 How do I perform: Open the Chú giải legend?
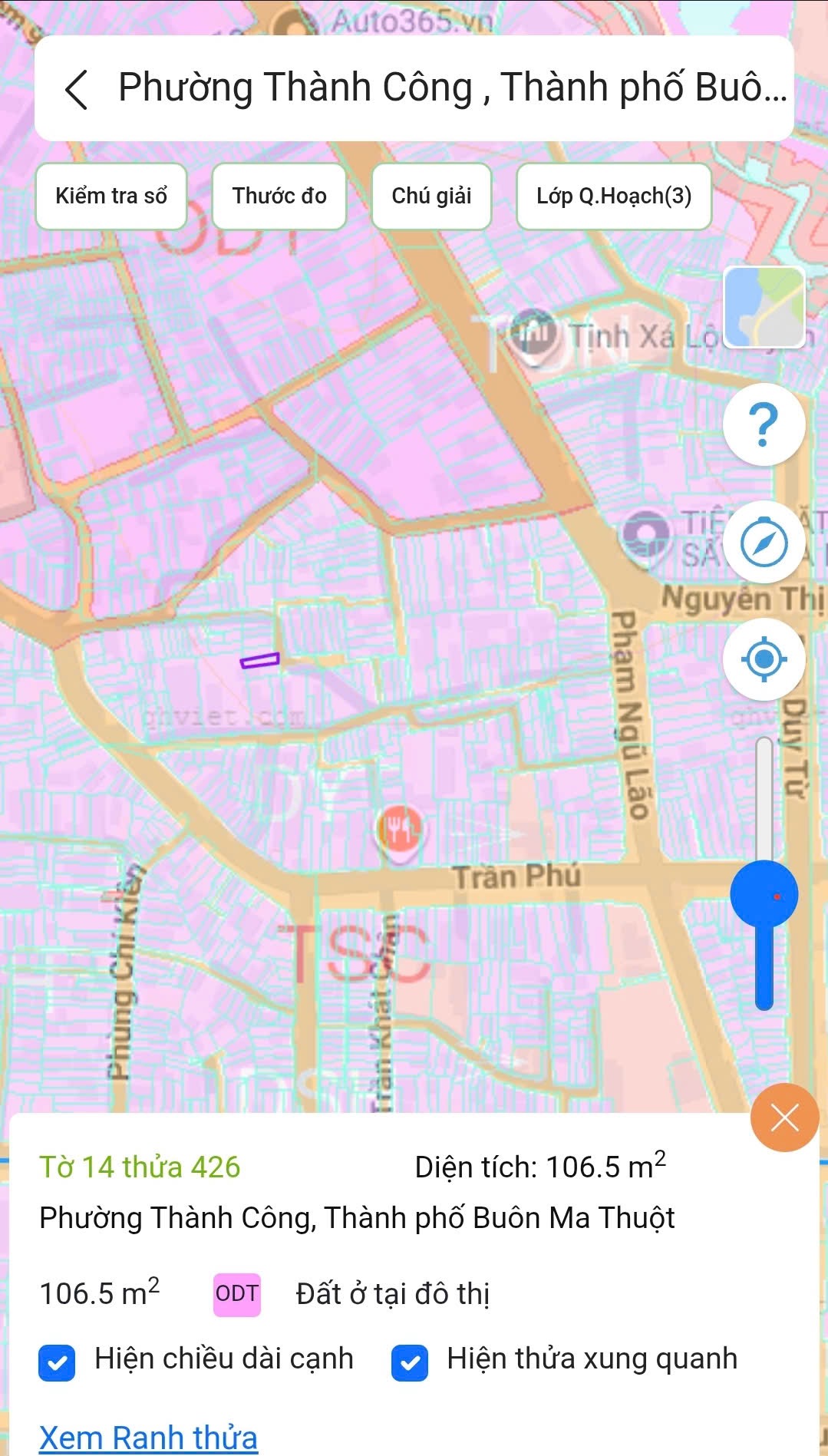[431, 196]
